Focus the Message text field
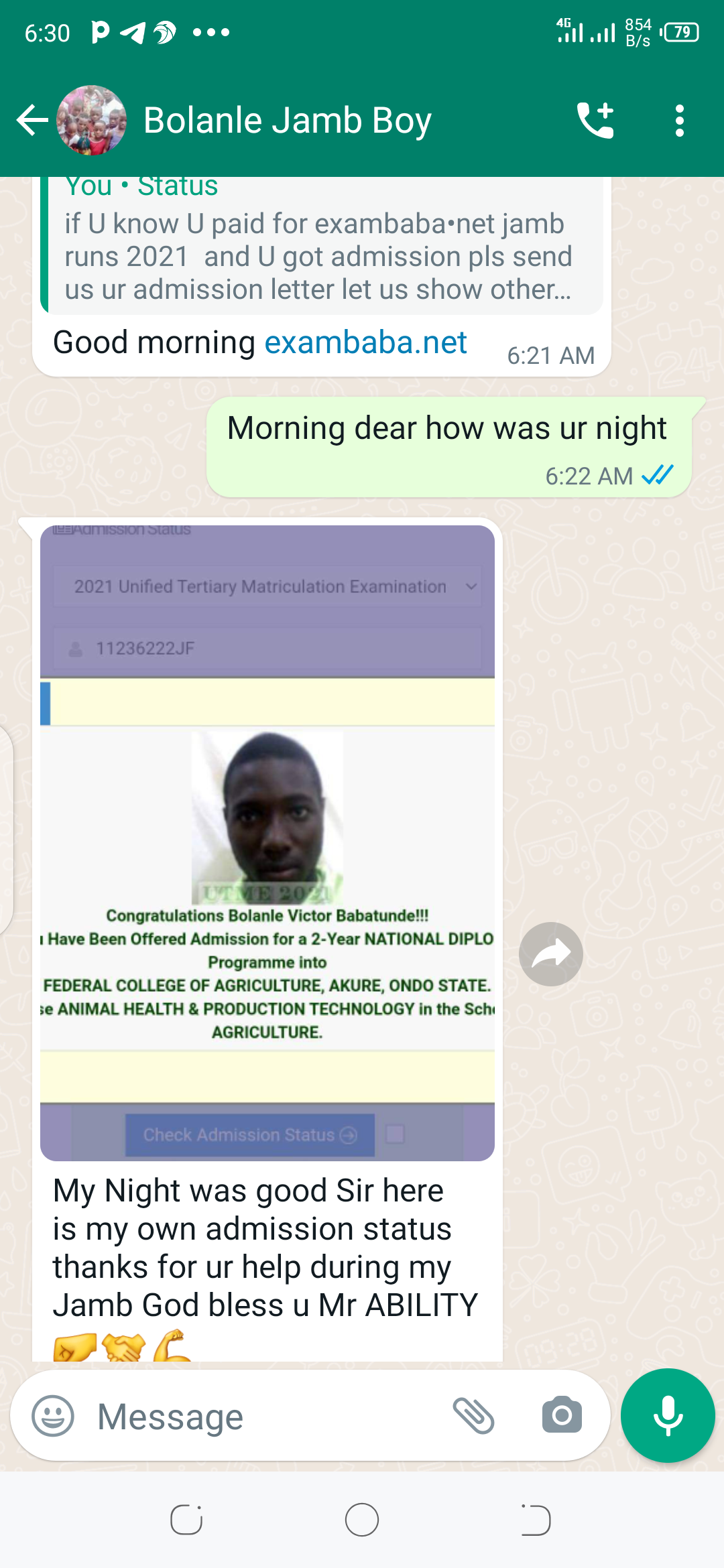724x1568 pixels. coord(268,1416)
